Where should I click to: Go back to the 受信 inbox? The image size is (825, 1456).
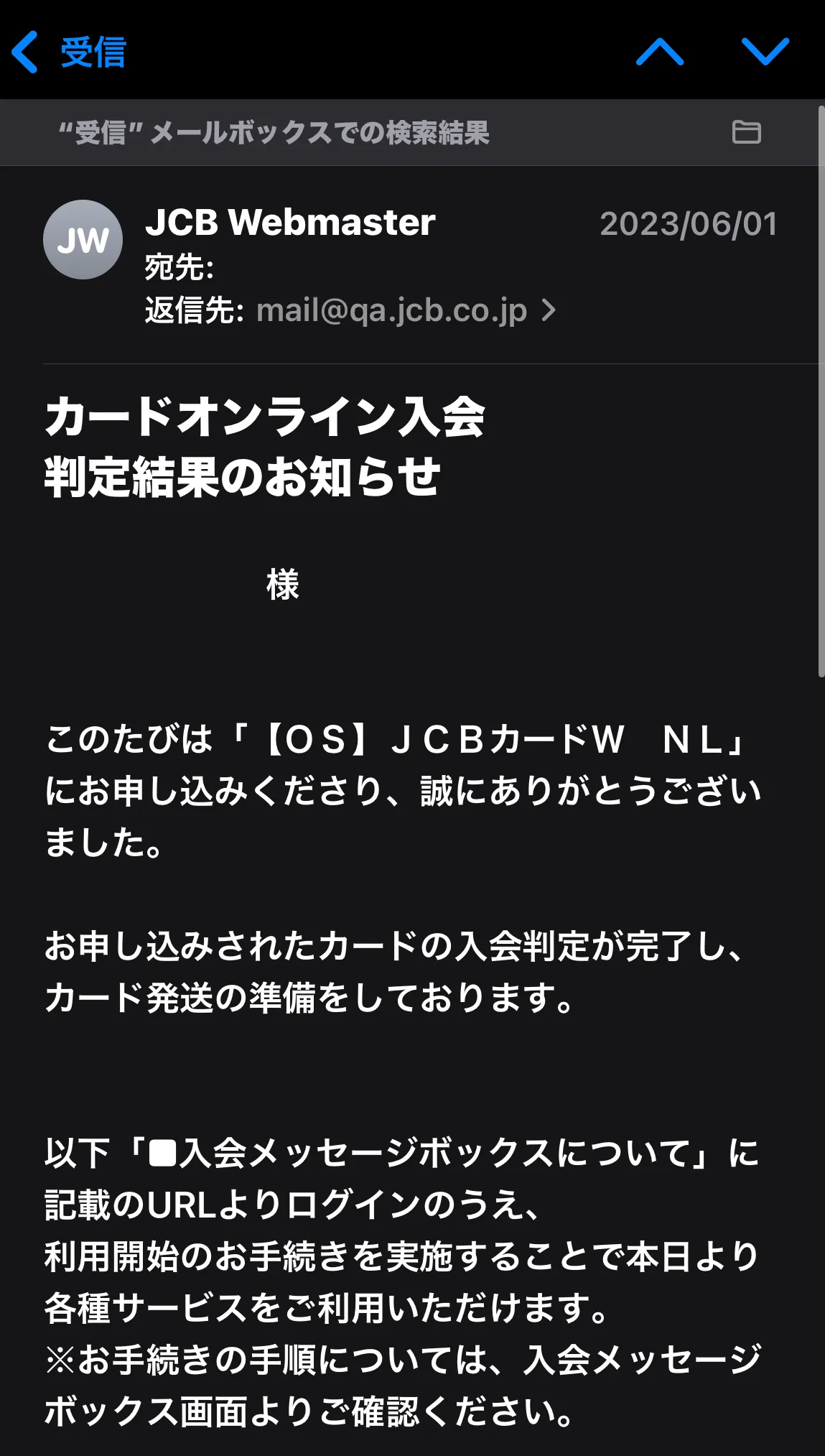pos(70,52)
